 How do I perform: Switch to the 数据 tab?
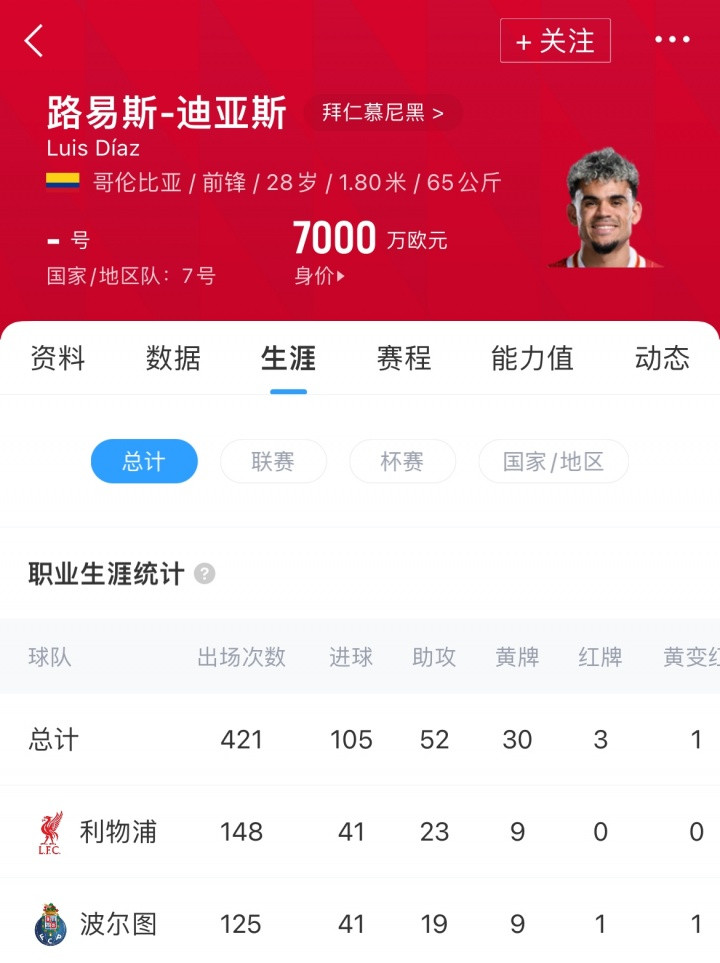point(173,358)
